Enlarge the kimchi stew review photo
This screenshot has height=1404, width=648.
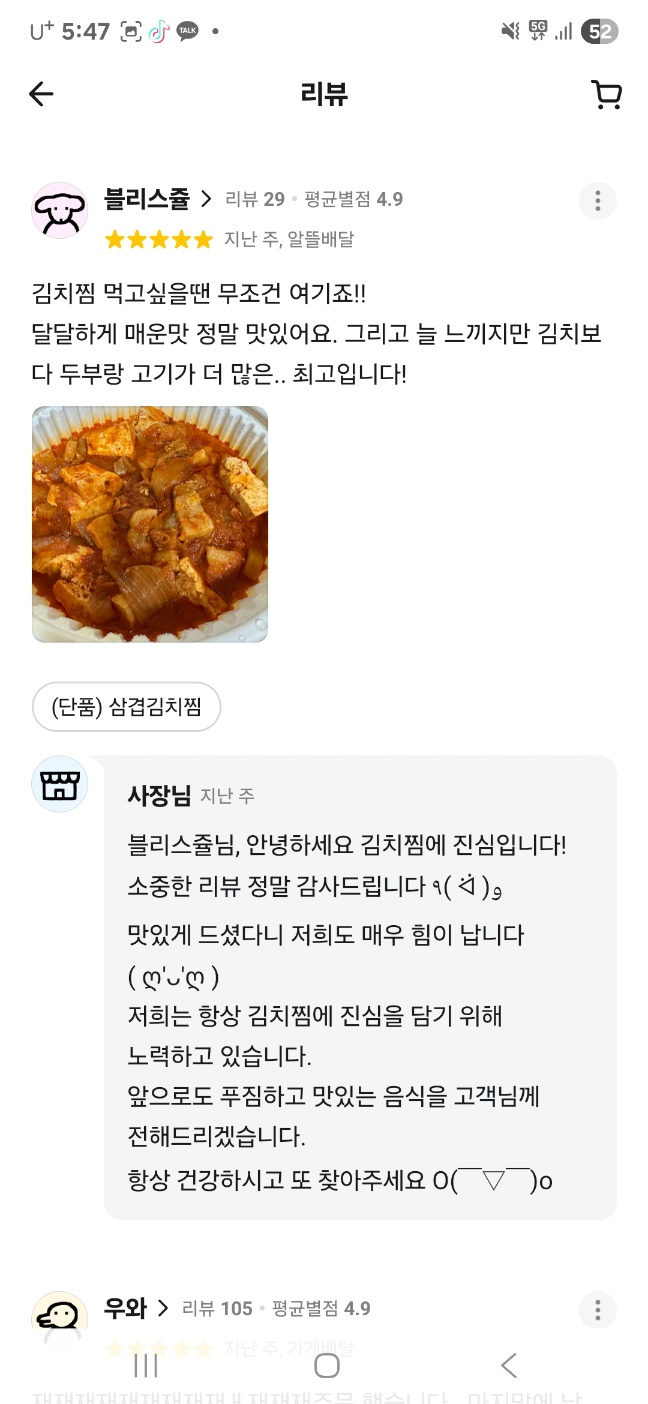tap(150, 524)
